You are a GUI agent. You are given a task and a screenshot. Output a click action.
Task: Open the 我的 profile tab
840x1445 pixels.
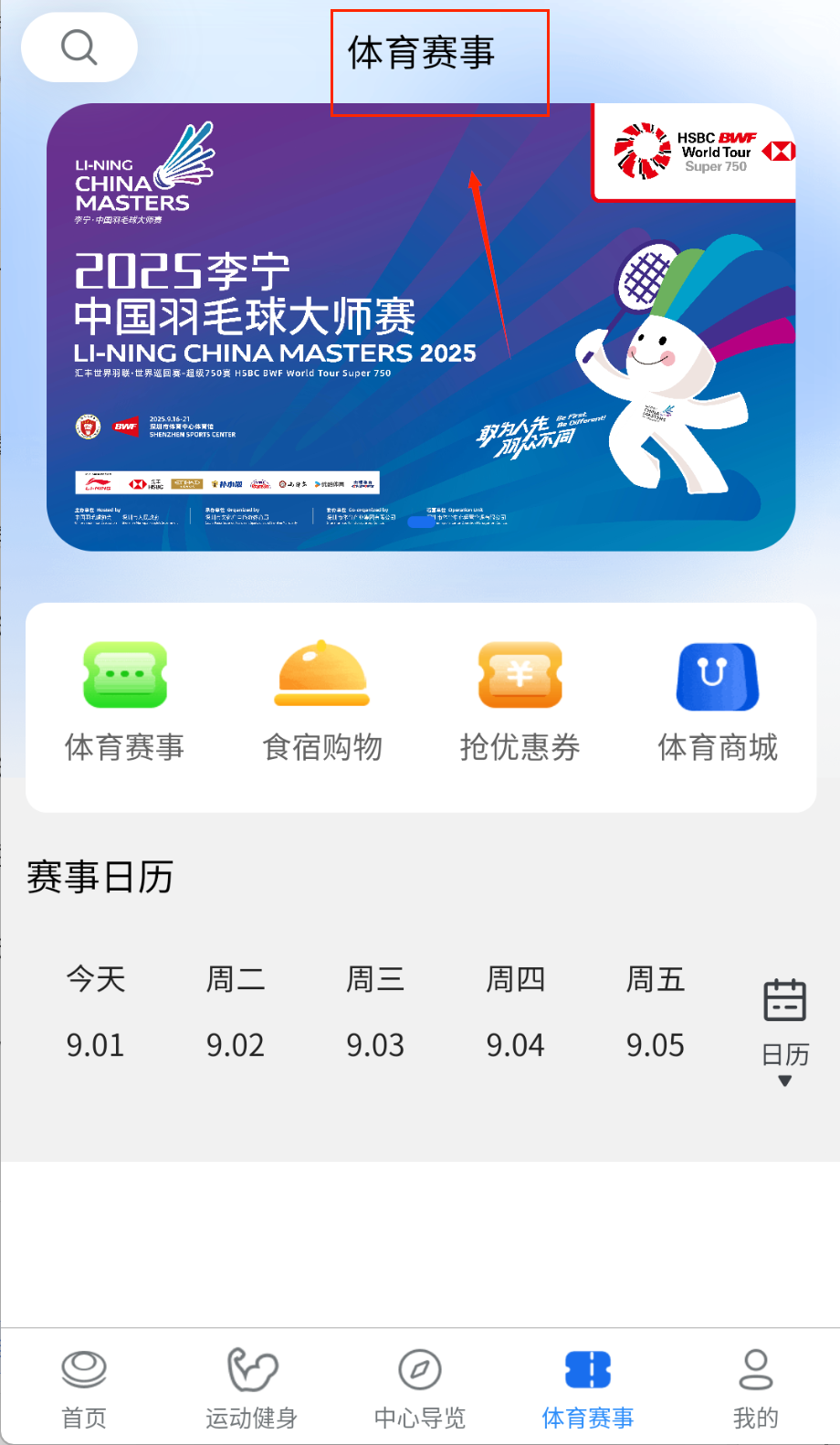tap(756, 1387)
